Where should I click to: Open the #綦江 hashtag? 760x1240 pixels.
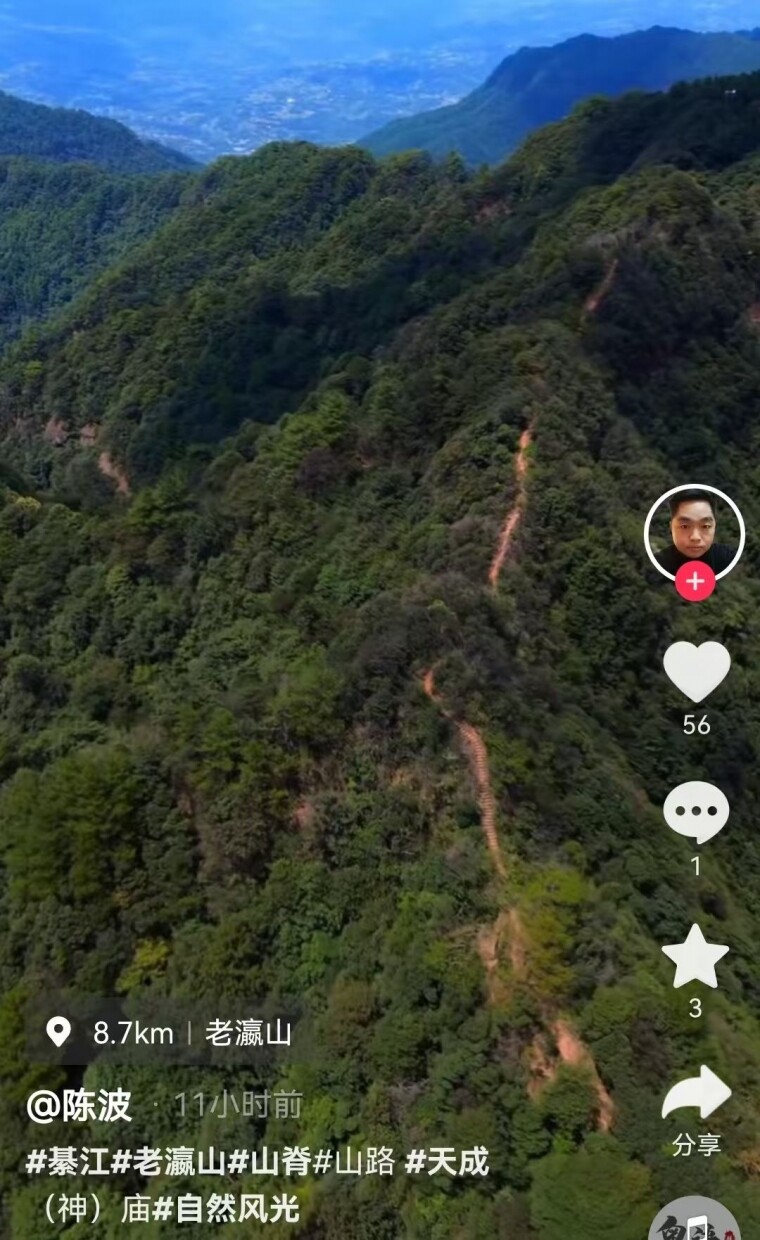[67, 1162]
